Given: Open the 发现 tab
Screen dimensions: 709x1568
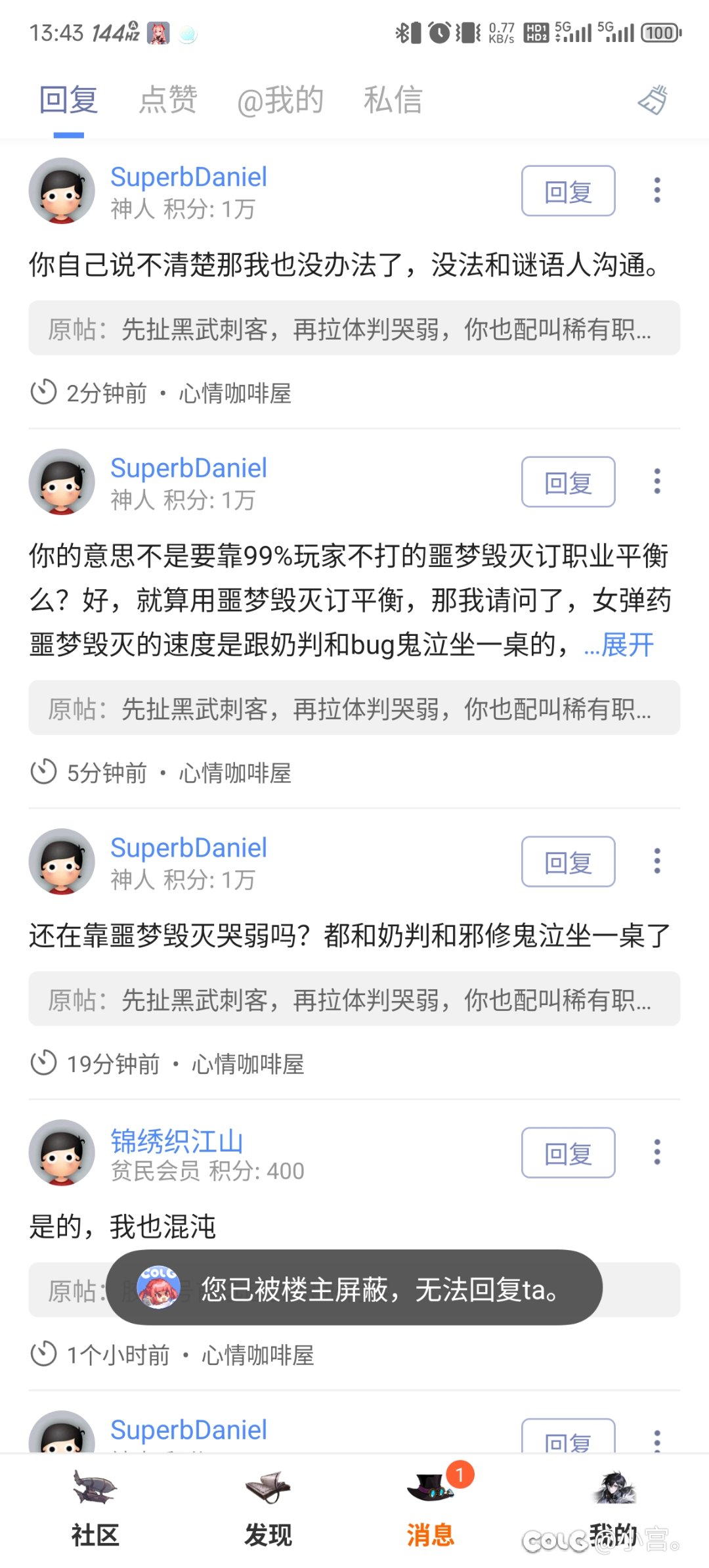Looking at the screenshot, I should (x=268, y=1504).
